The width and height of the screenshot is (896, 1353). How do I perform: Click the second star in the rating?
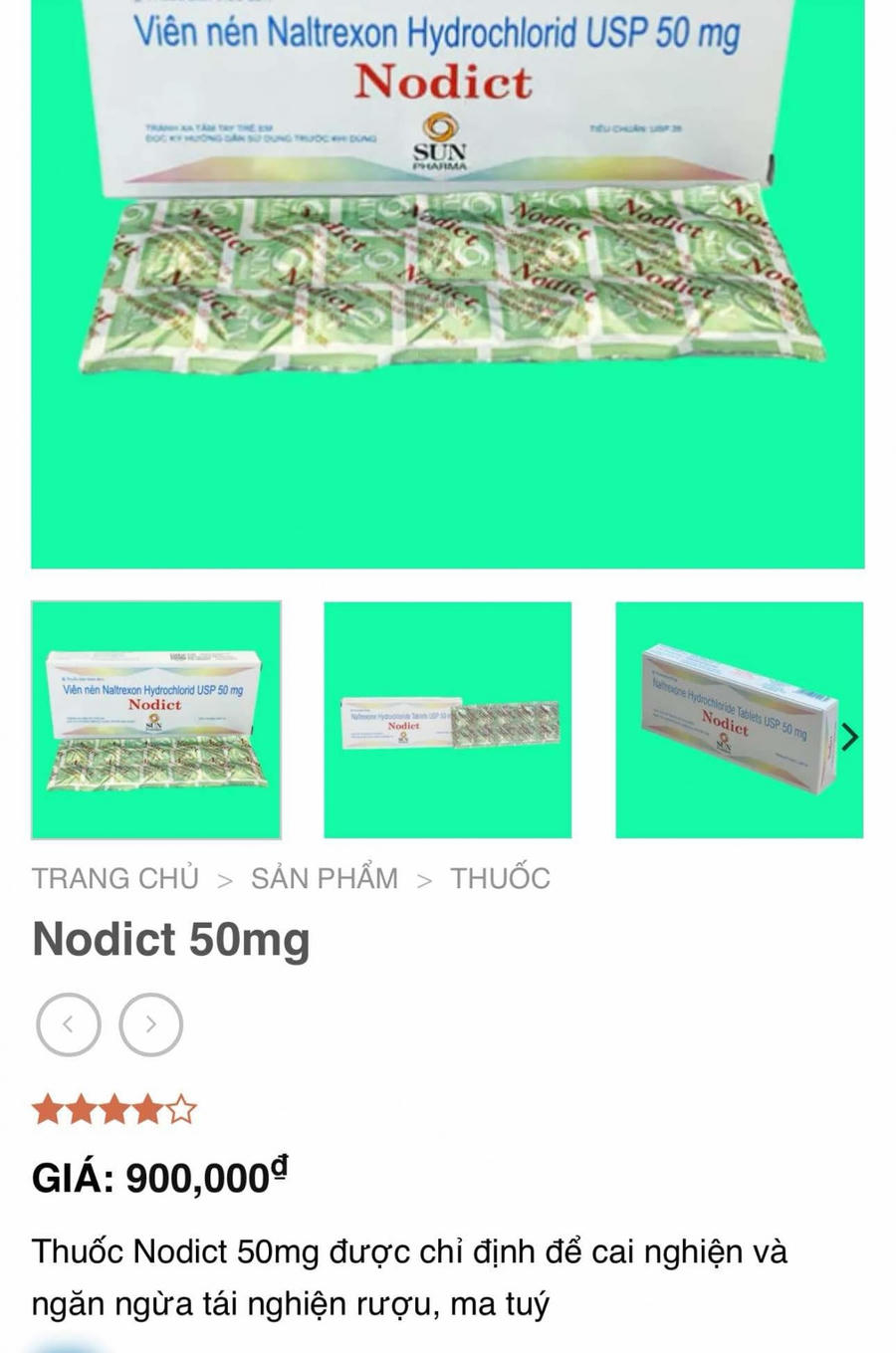[83, 1108]
